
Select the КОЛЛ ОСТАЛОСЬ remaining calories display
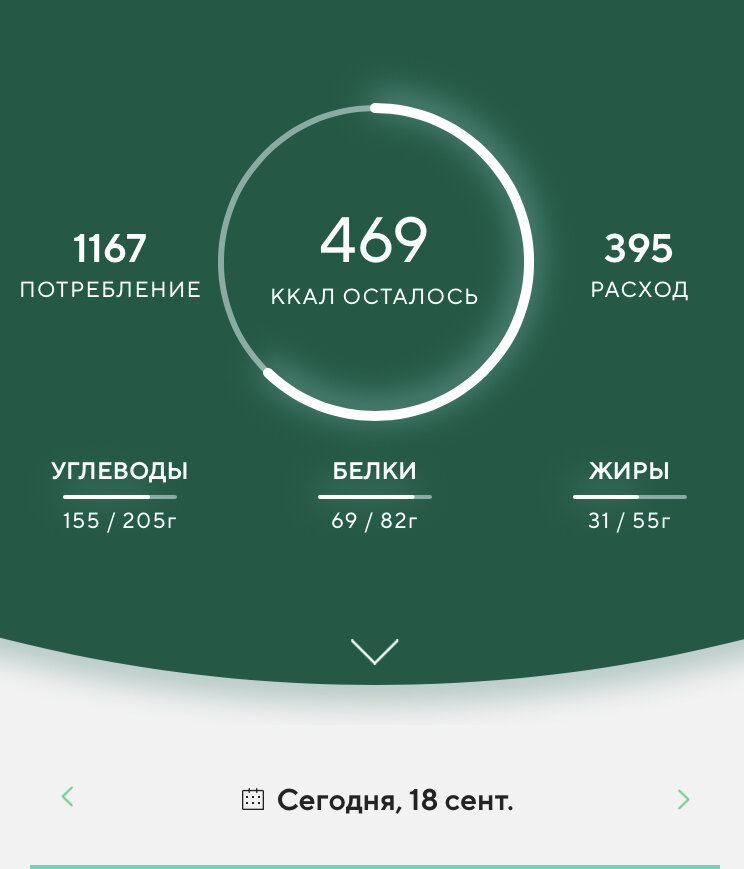(374, 295)
